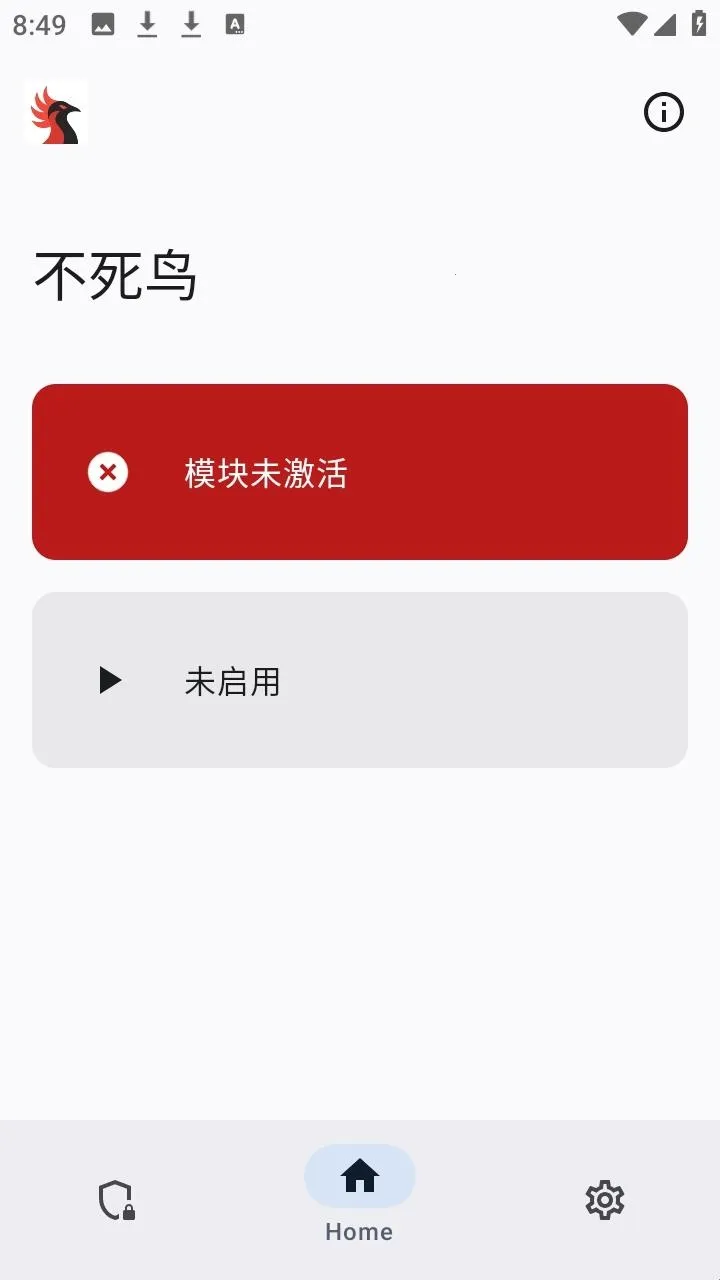720x1280 pixels.
Task: Open the app info icon top right
Action: [x=663, y=112]
